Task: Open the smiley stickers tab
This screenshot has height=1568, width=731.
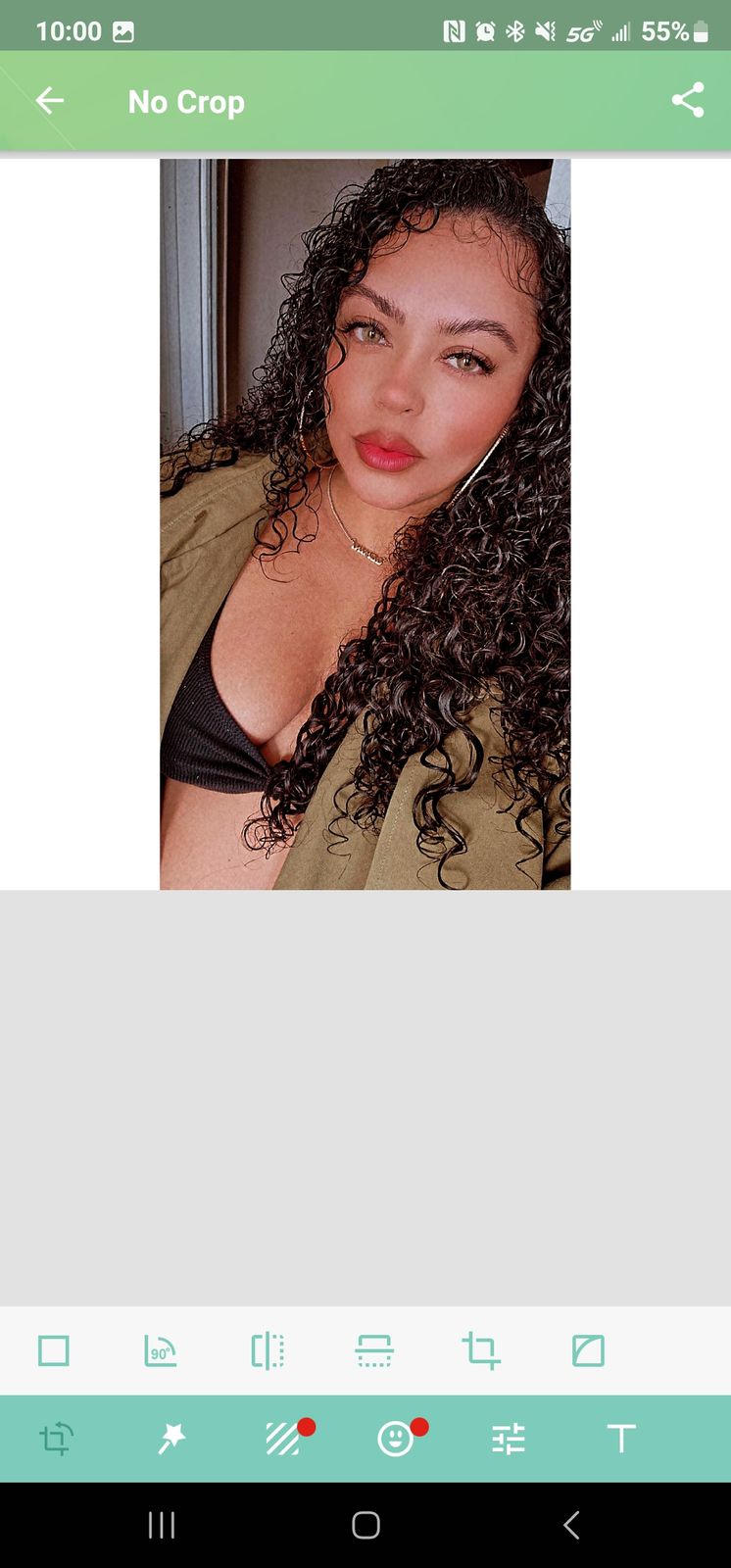Action: 396,1439
